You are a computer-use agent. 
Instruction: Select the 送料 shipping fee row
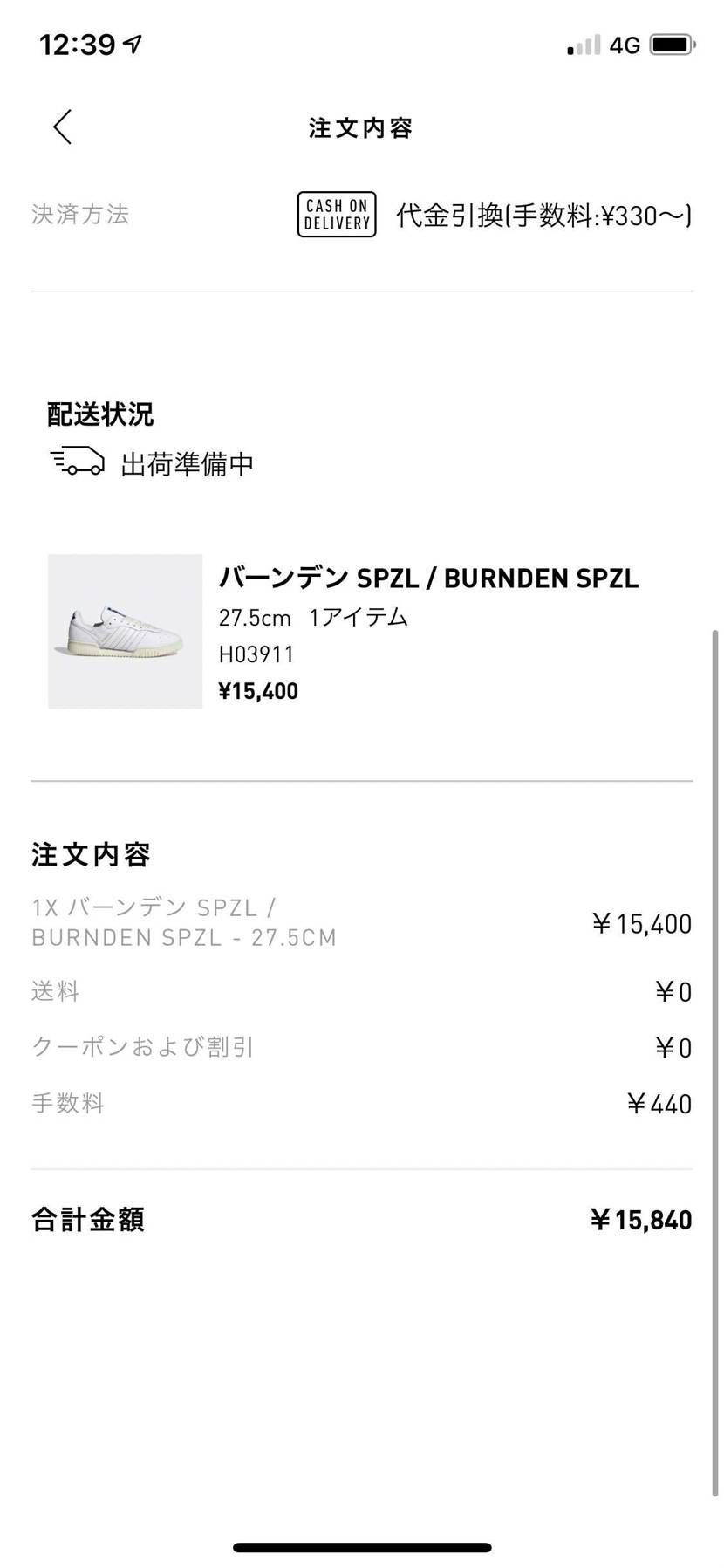click(56, 991)
